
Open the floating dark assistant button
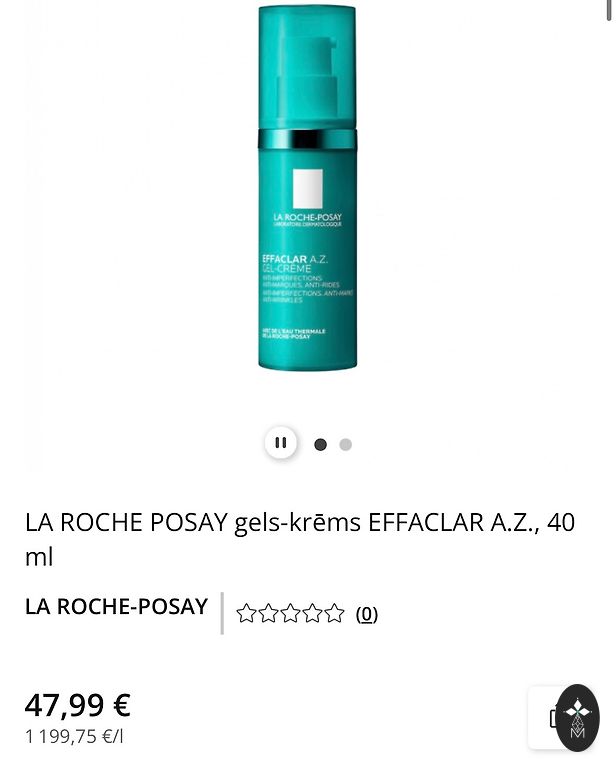[x=577, y=717]
